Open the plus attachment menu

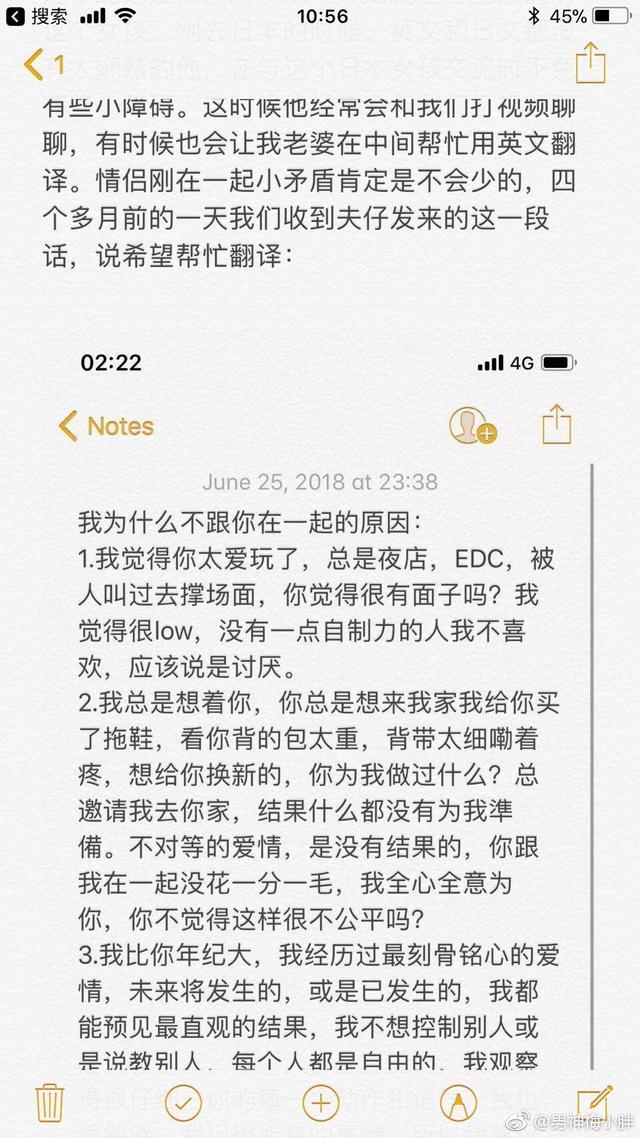[x=320, y=1103]
